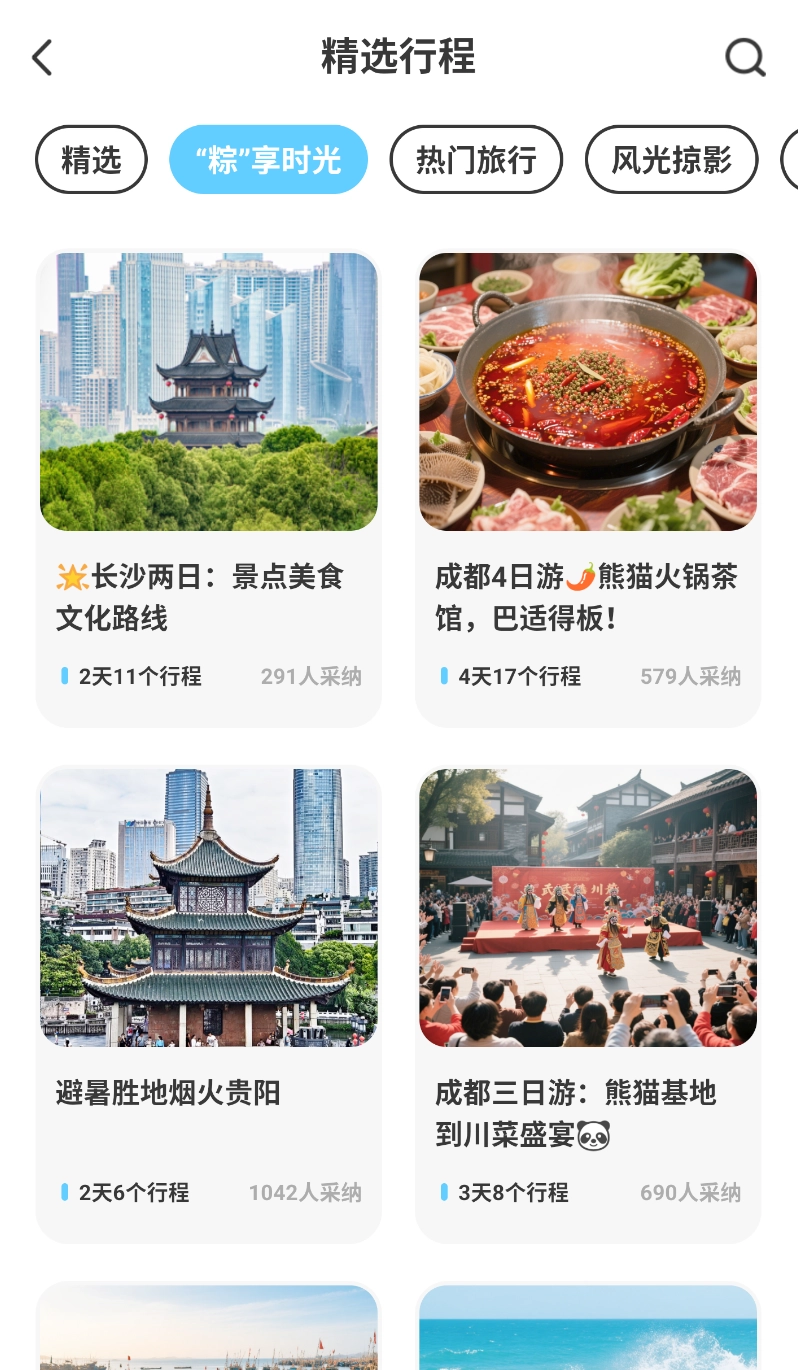Screen dimensions: 798x1370
Task: Switch to the 精选 filter tab
Action: coord(91,159)
